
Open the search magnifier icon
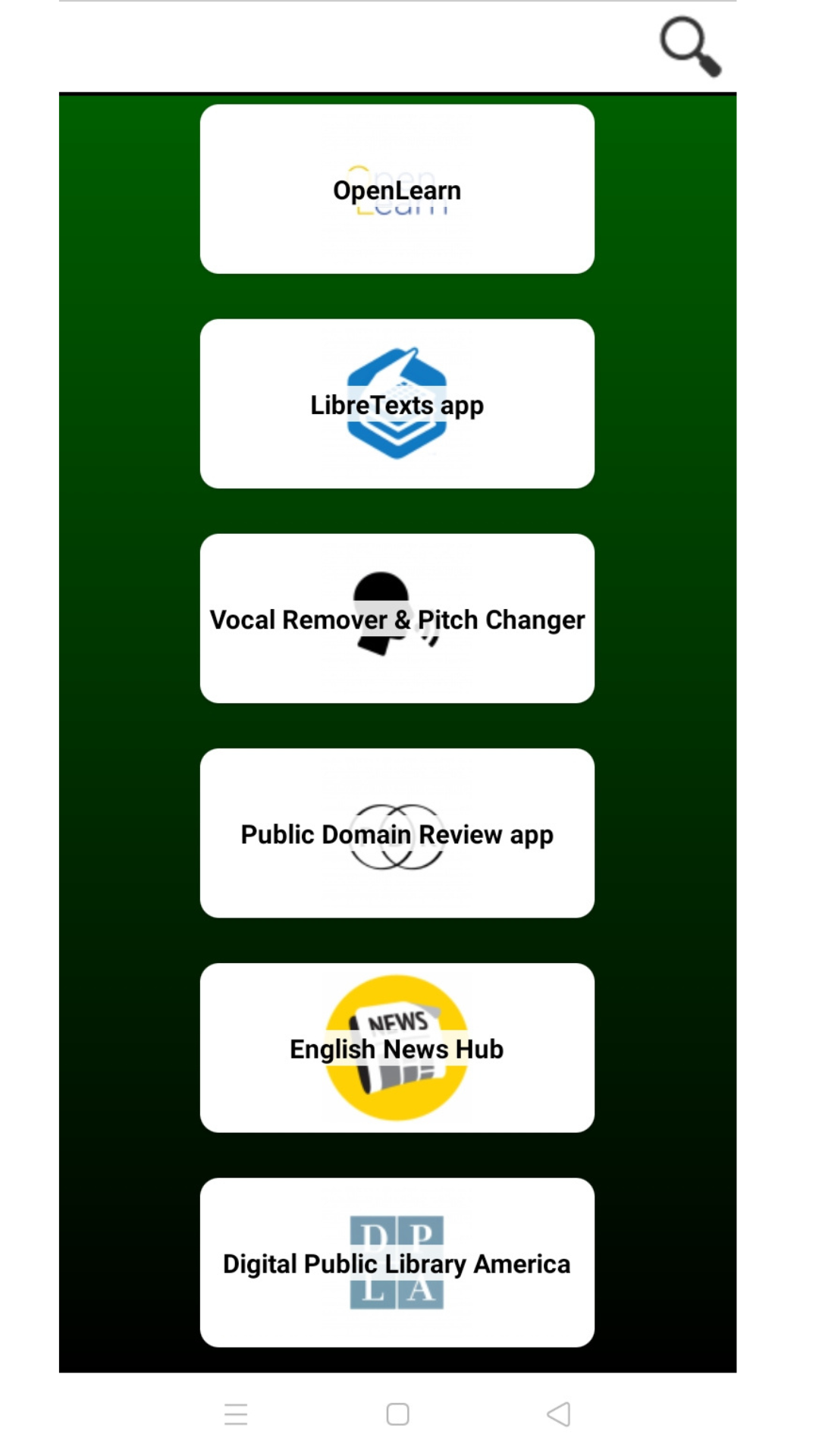click(689, 46)
